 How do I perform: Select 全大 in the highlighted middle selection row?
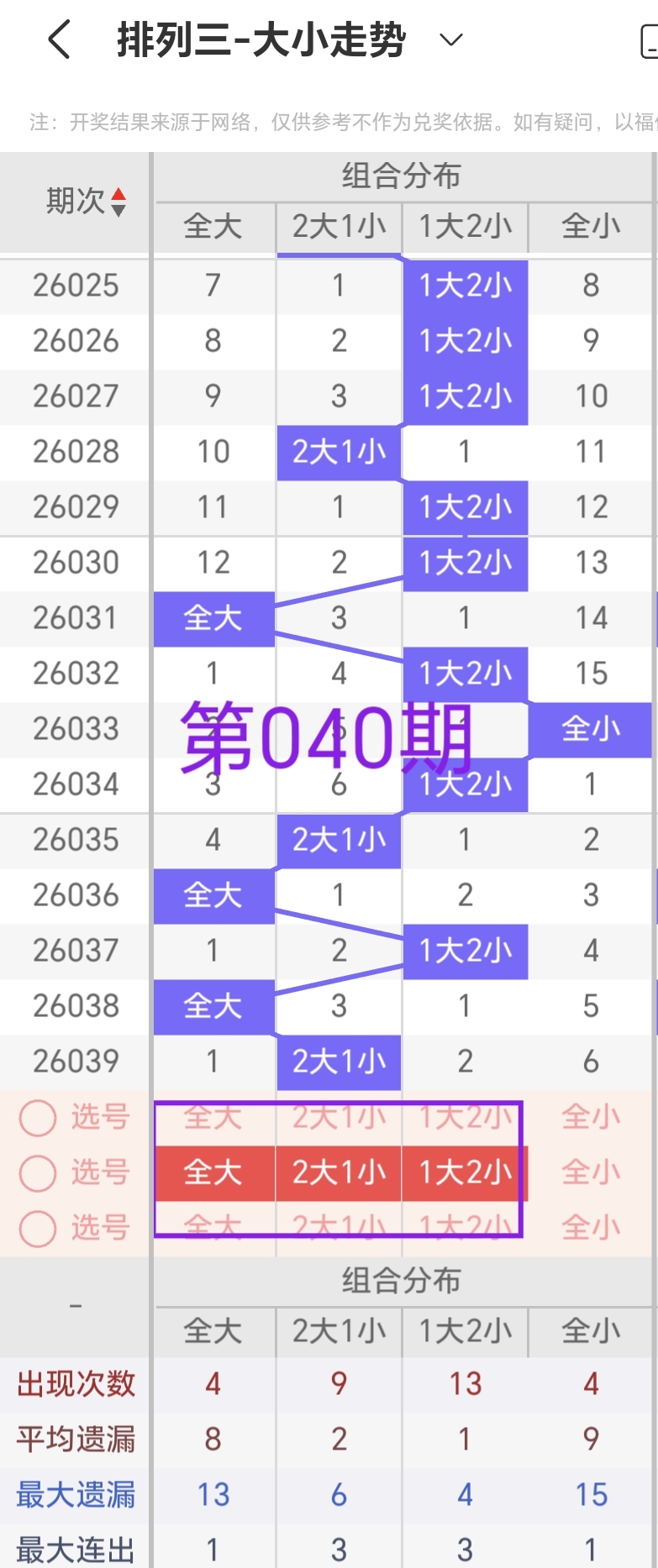click(213, 1172)
